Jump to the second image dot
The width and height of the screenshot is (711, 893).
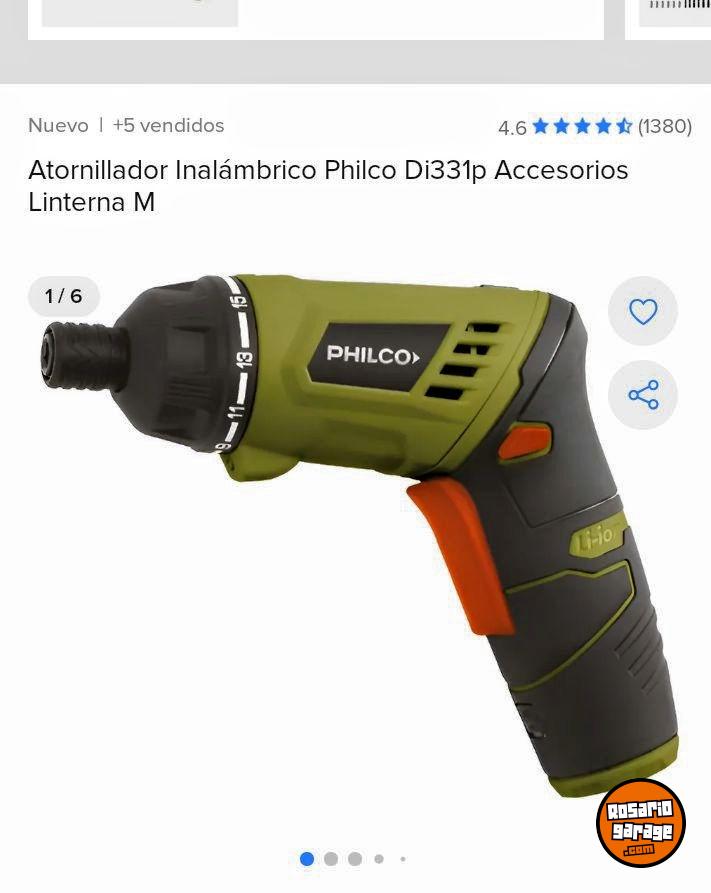coord(331,859)
